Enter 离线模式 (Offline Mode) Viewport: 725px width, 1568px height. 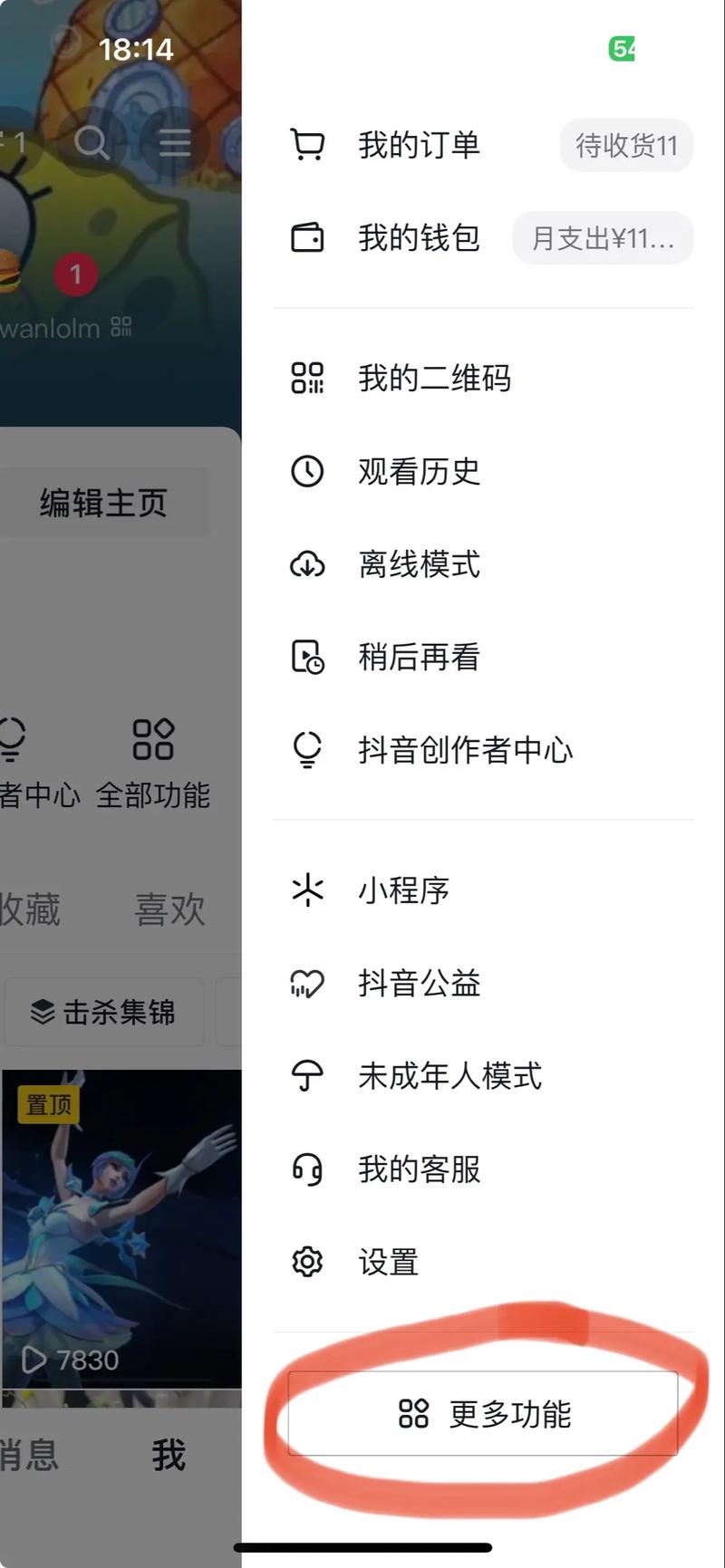(x=418, y=564)
